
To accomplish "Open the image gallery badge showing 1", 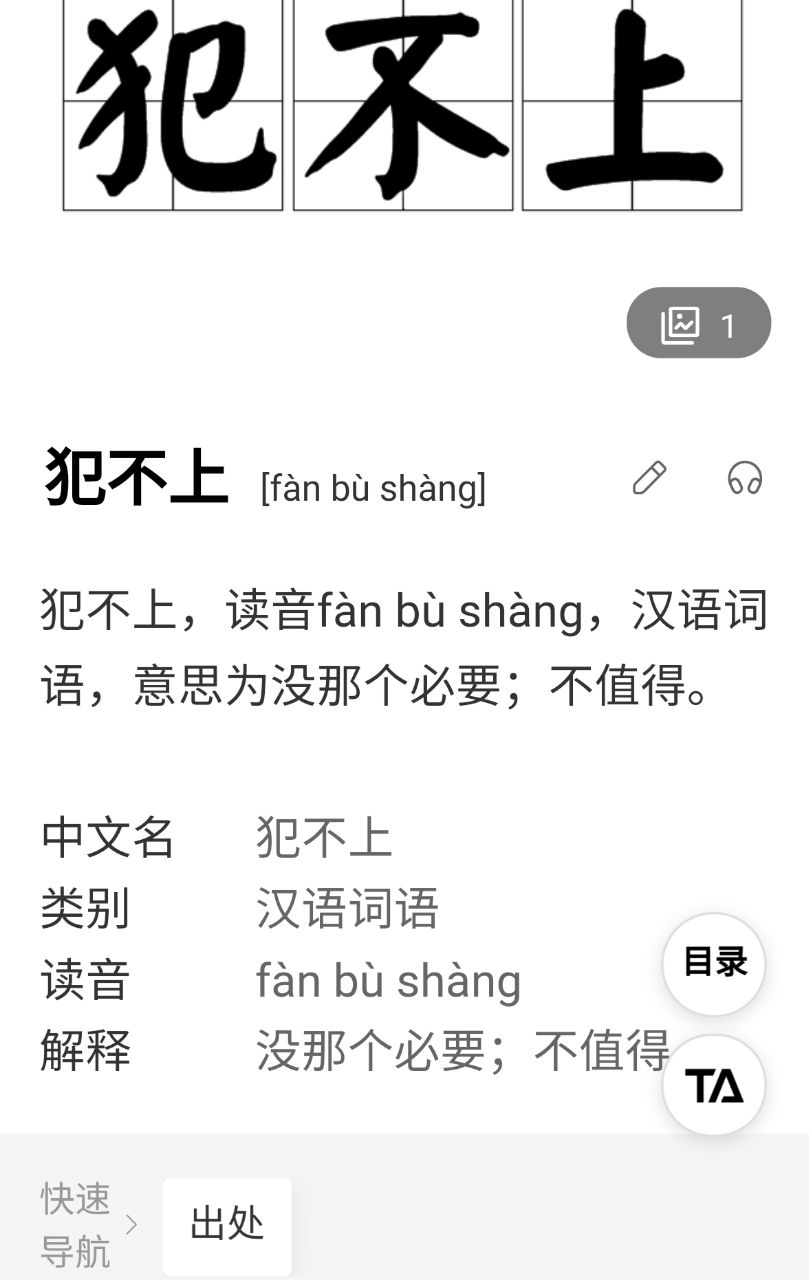I will click(698, 323).
